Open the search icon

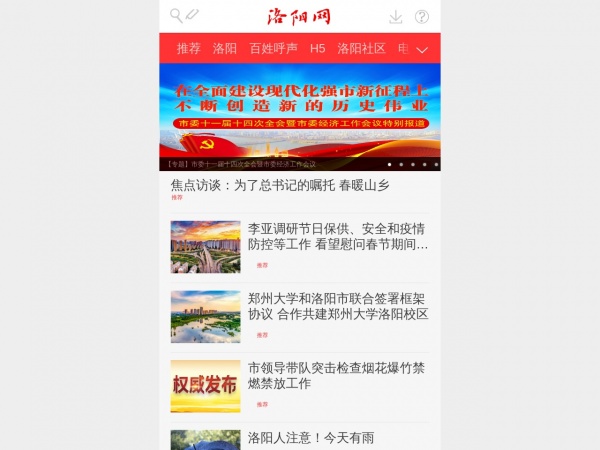(176, 16)
